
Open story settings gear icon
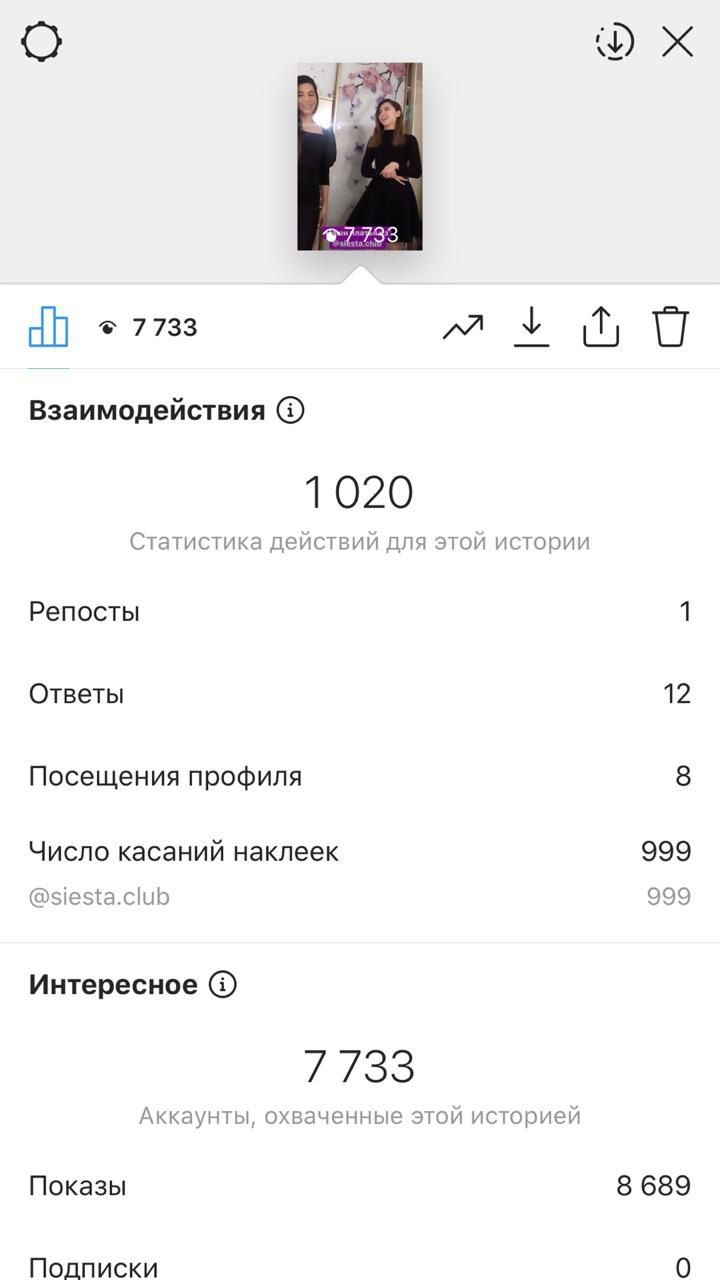tap(42, 42)
